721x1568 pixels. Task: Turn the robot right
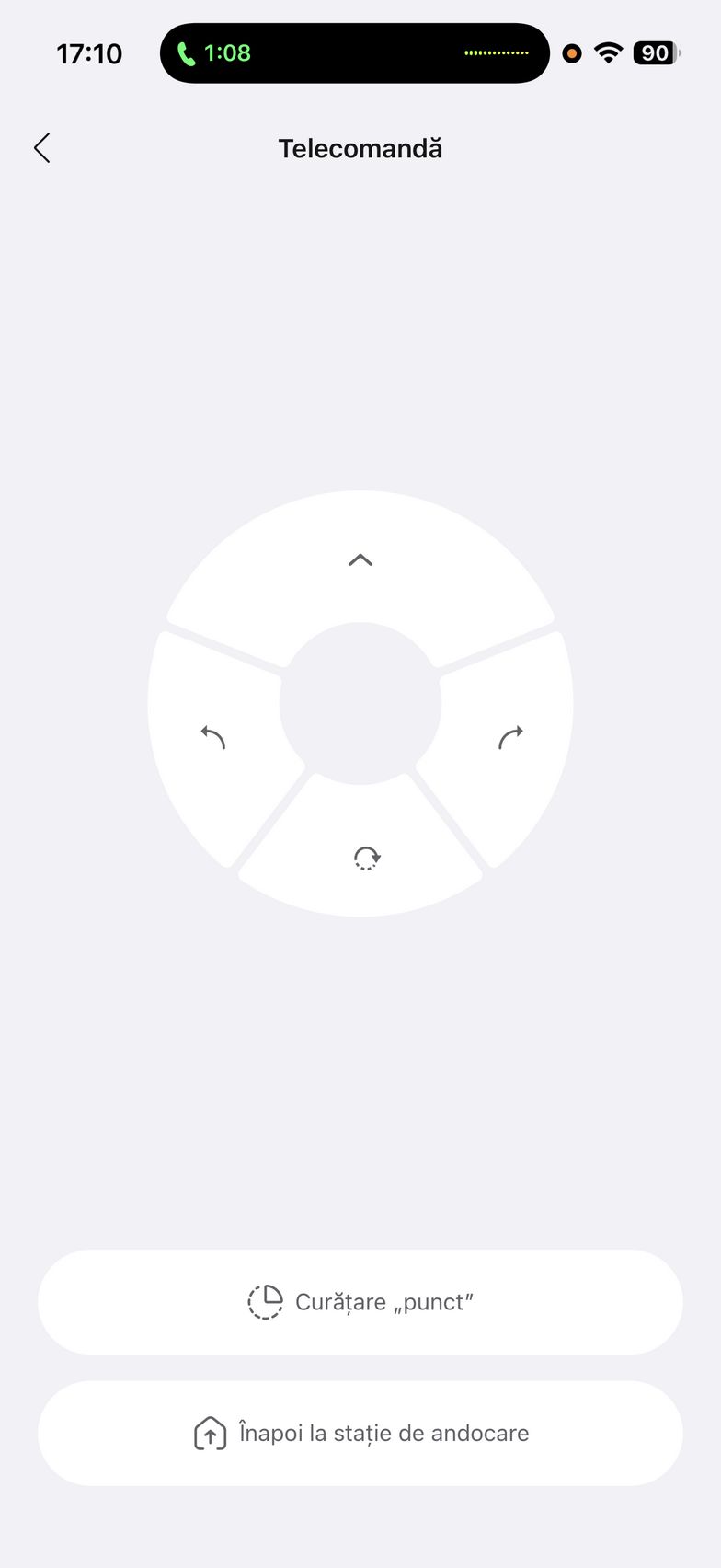tap(509, 738)
